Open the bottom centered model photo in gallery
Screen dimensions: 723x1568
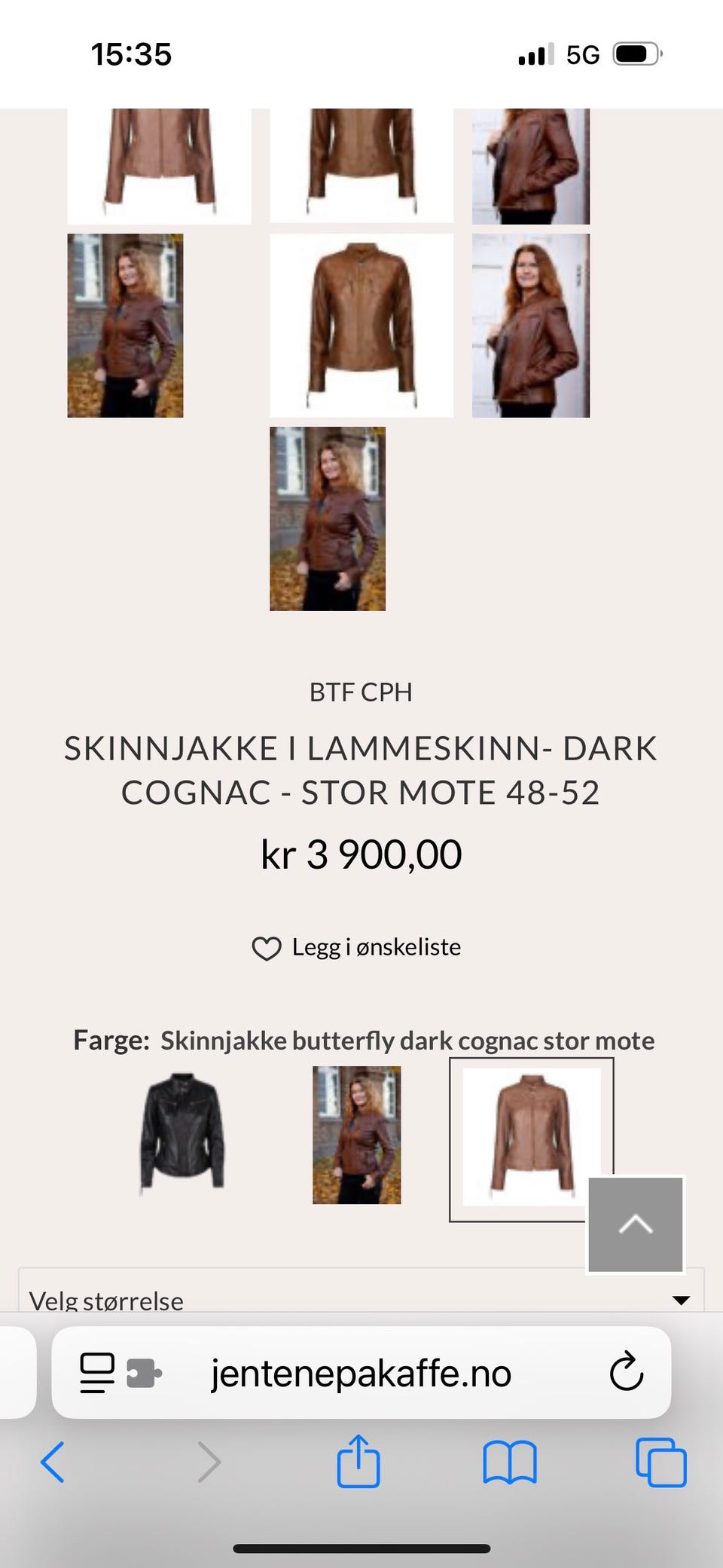pyautogui.click(x=328, y=519)
